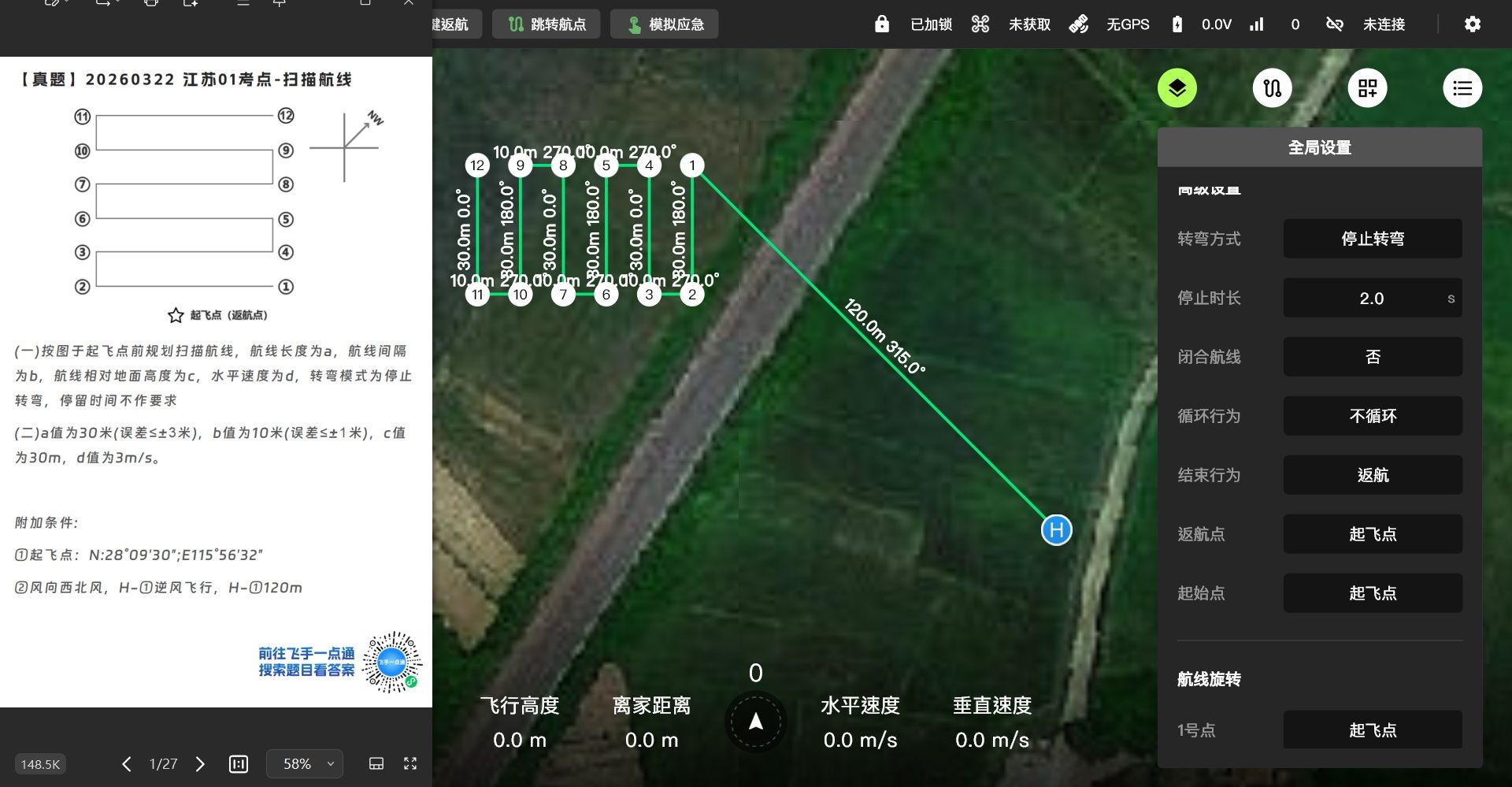Open the settings gear icon
This screenshot has height=787, width=1512.
pos(1472,24)
